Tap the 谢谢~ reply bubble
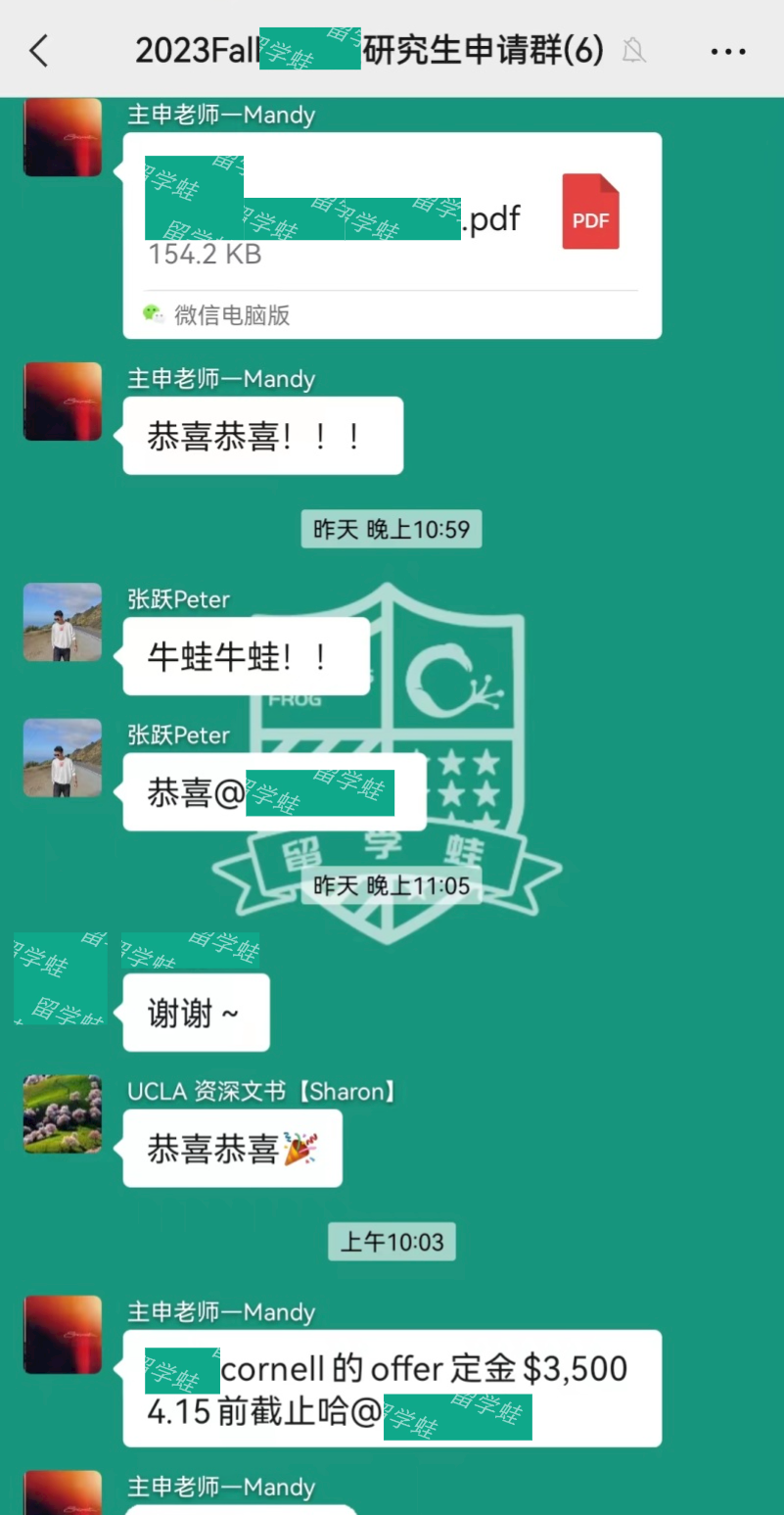 pyautogui.click(x=196, y=1012)
